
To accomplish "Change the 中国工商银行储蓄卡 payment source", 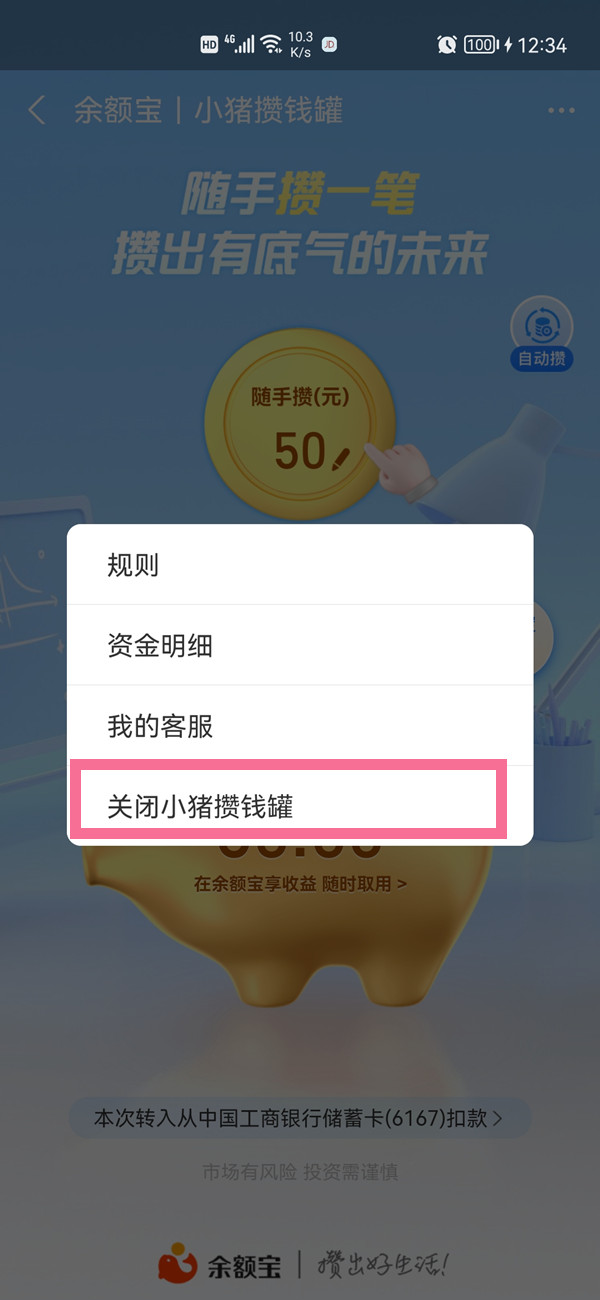I will (x=298, y=1118).
